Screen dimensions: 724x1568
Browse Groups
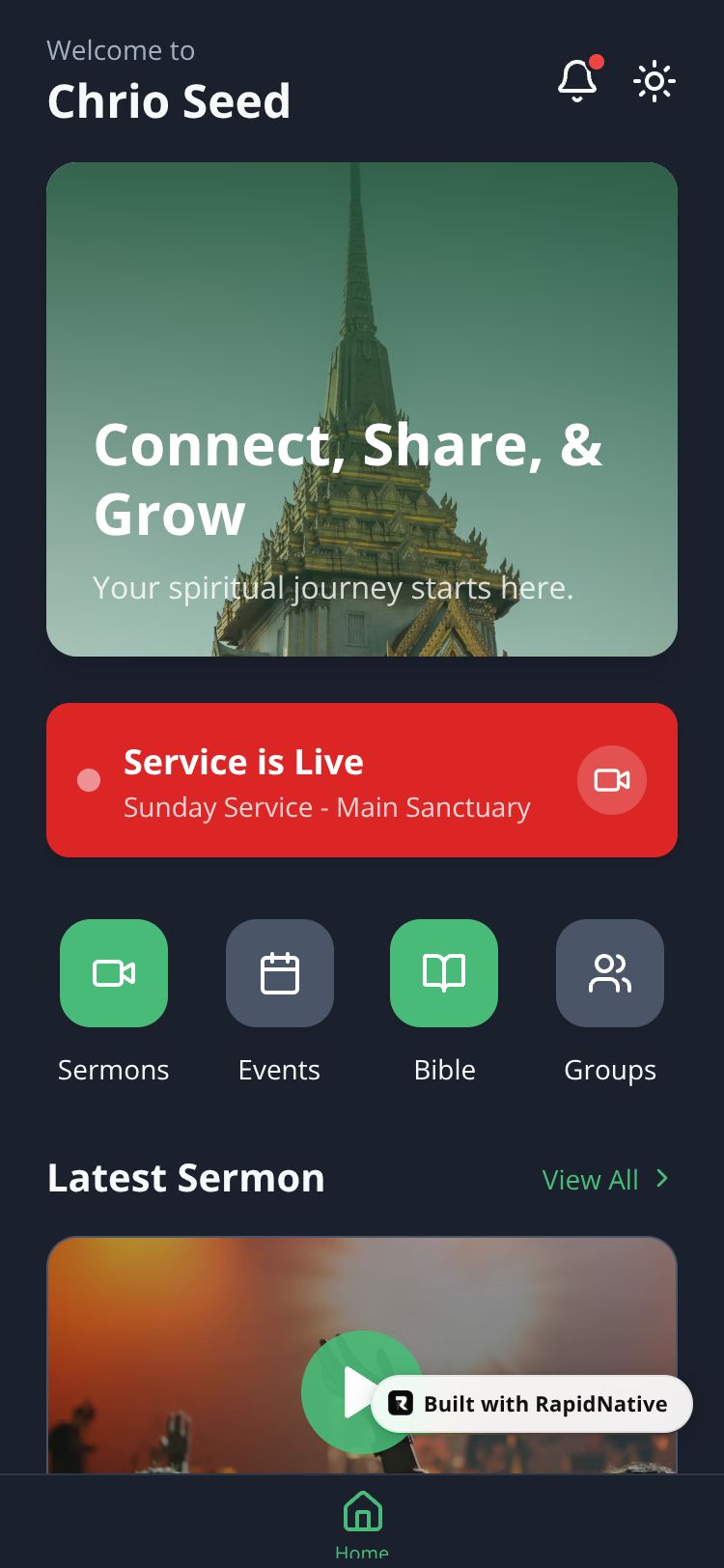(x=610, y=973)
